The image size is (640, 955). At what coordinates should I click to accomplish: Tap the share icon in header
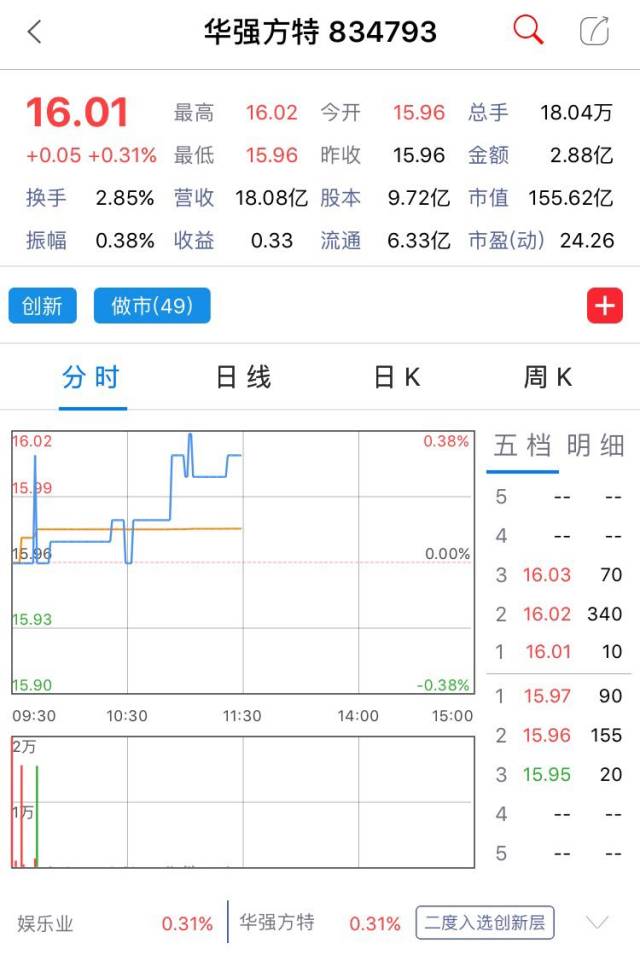(594, 32)
